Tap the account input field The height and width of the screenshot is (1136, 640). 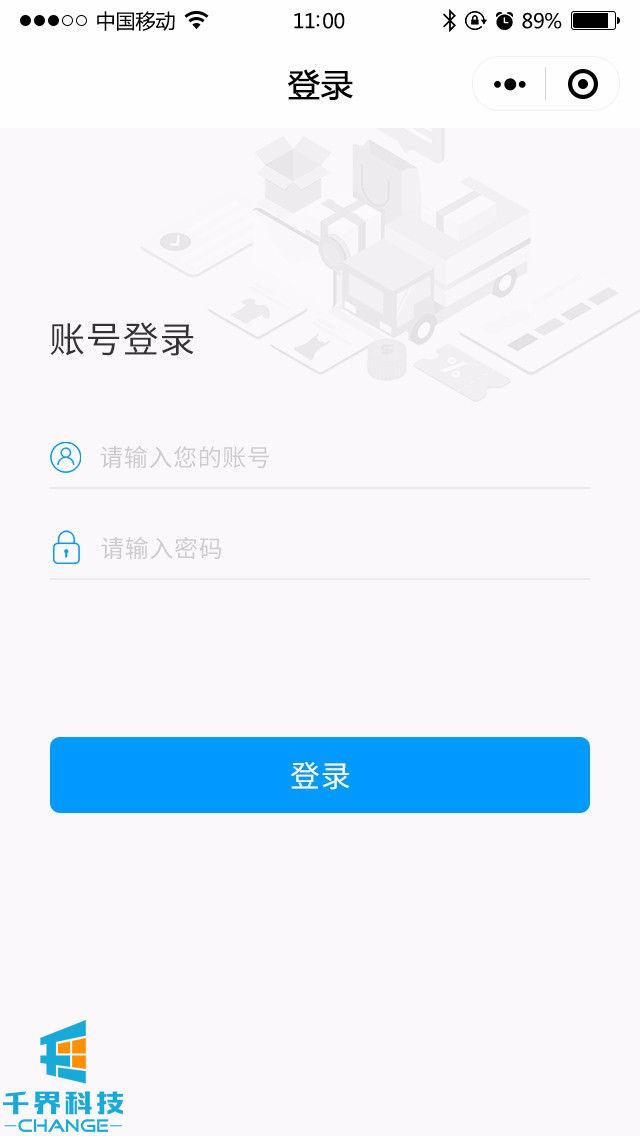tap(340, 458)
